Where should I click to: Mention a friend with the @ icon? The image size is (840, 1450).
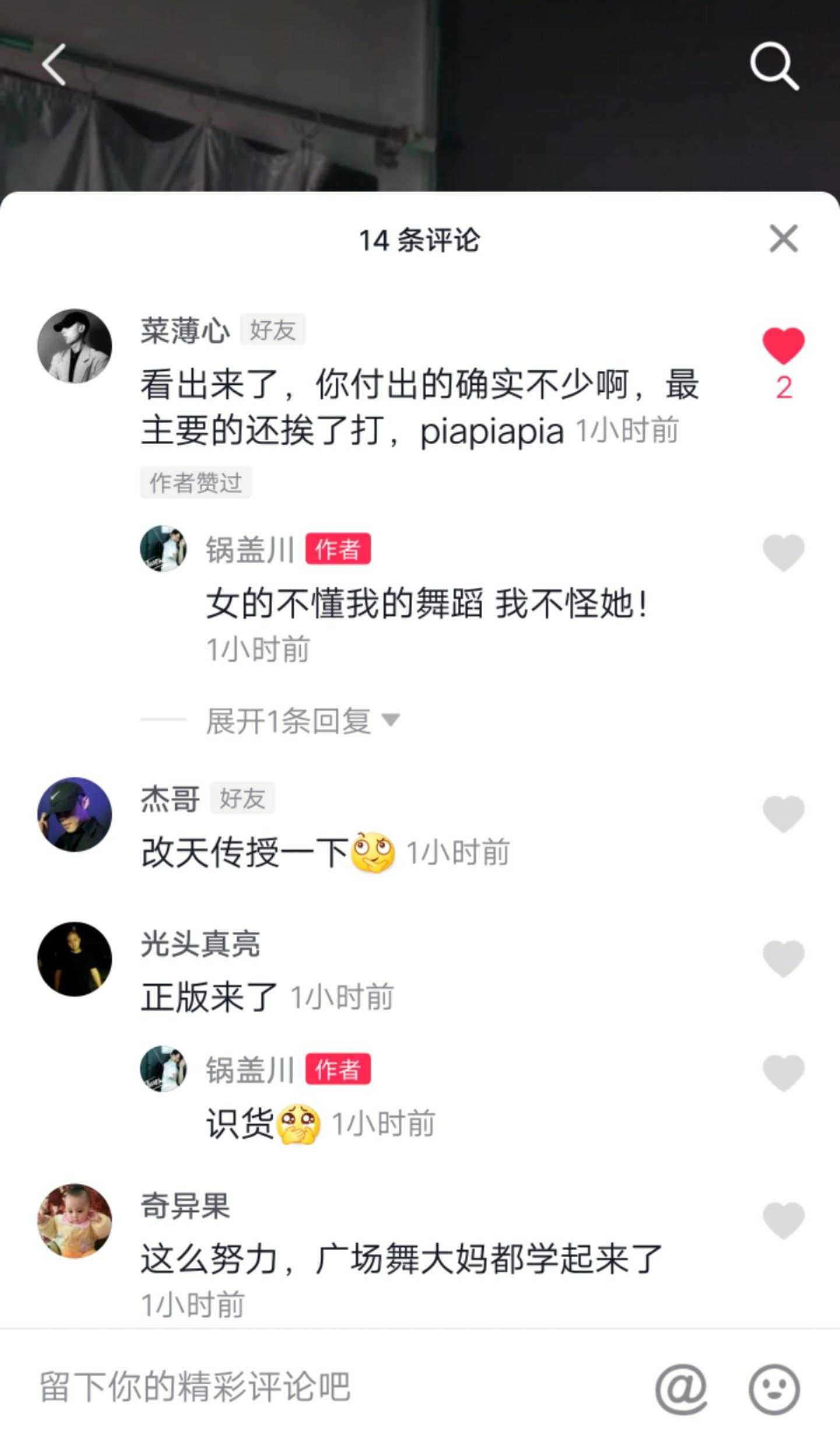(x=681, y=1388)
